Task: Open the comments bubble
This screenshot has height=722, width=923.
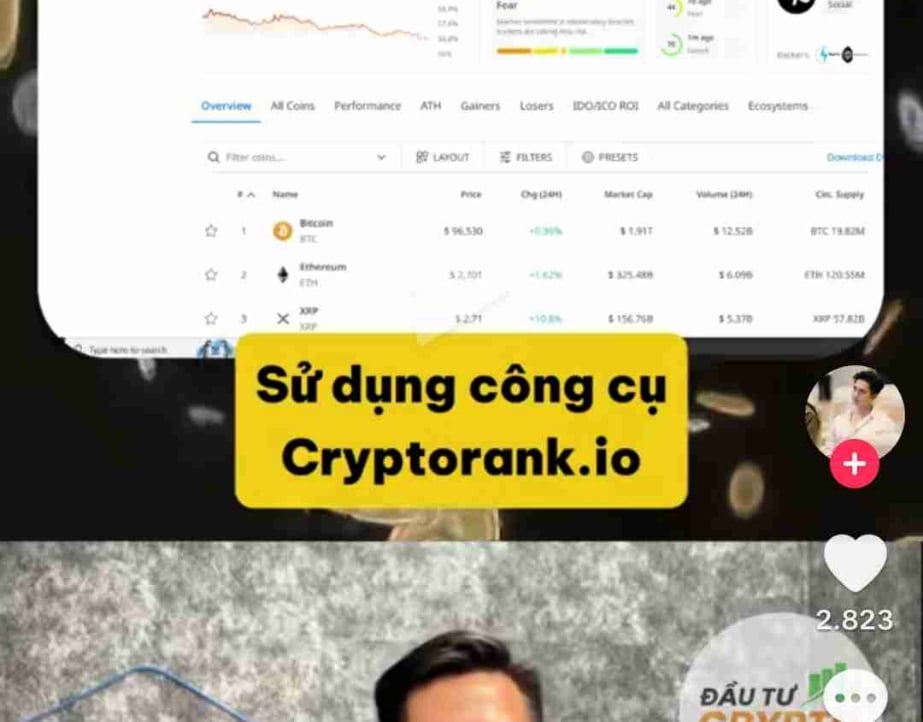Action: tap(855, 697)
